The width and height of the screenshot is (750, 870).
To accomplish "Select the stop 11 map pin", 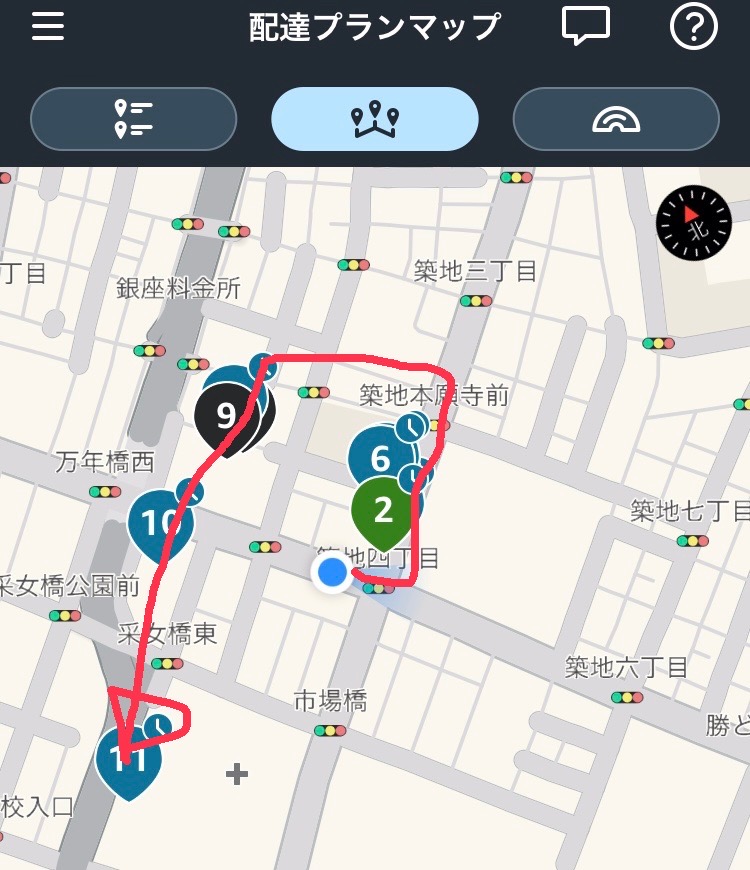I will 127,760.
